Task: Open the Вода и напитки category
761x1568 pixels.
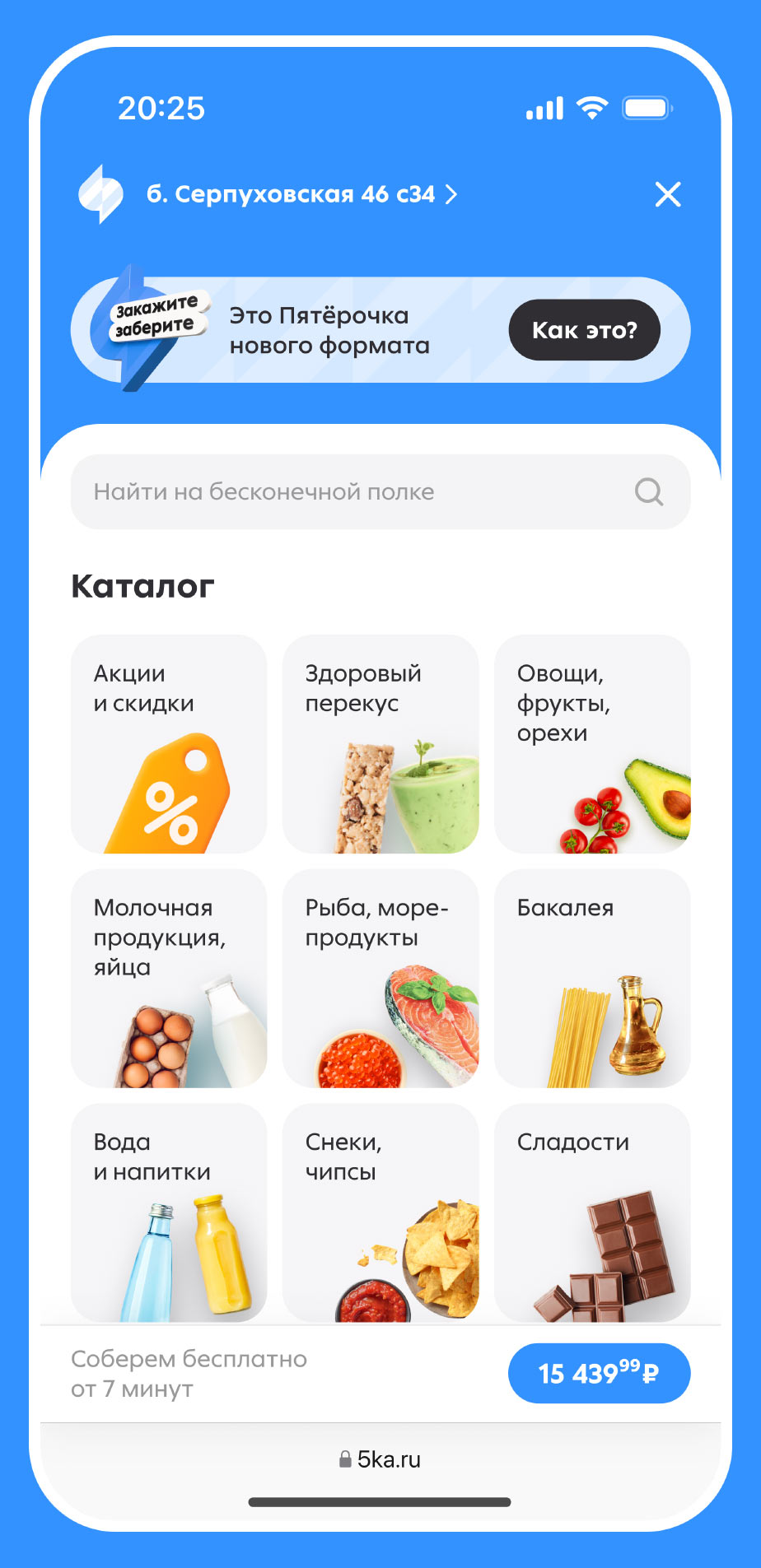Action: [169, 1212]
